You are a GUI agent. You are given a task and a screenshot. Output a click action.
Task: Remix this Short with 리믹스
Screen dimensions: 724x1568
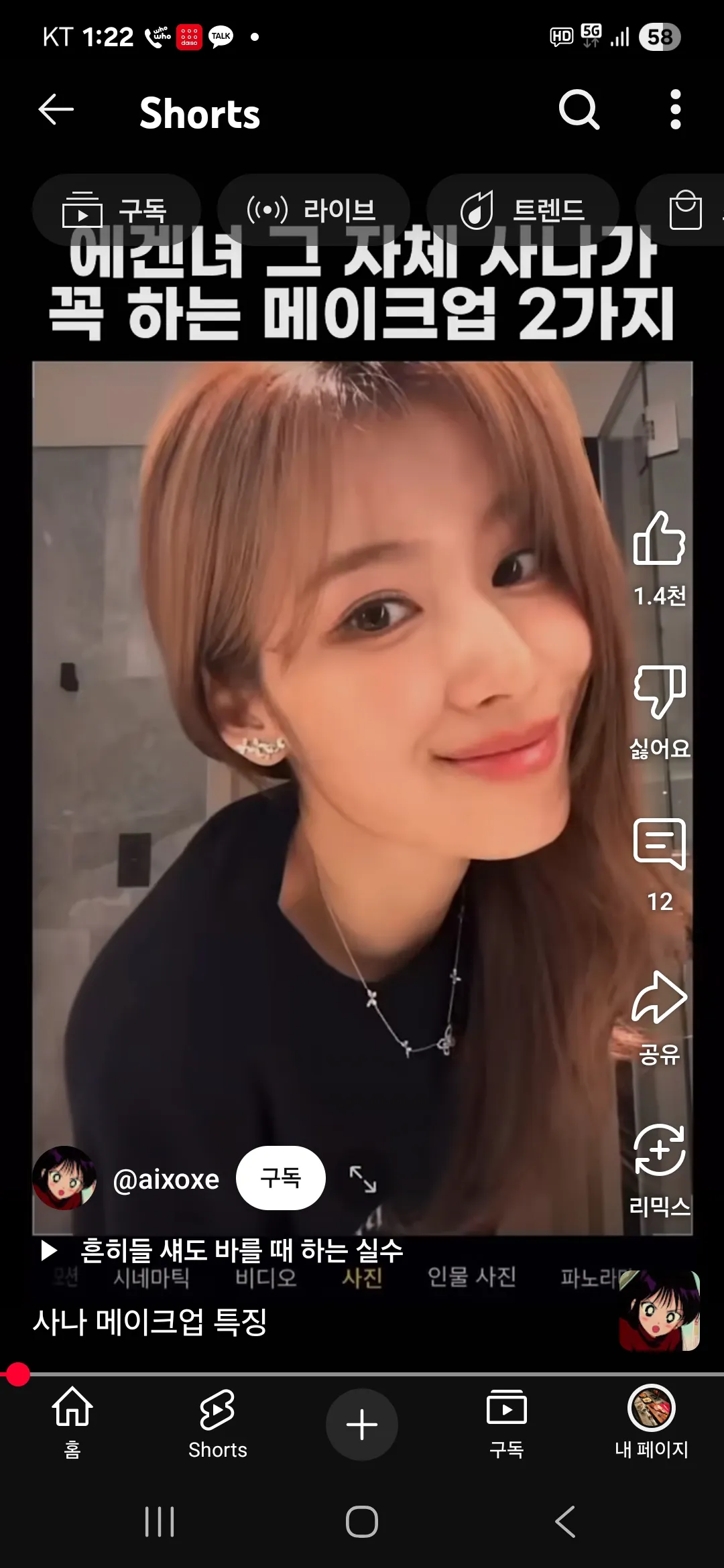[660, 1150]
